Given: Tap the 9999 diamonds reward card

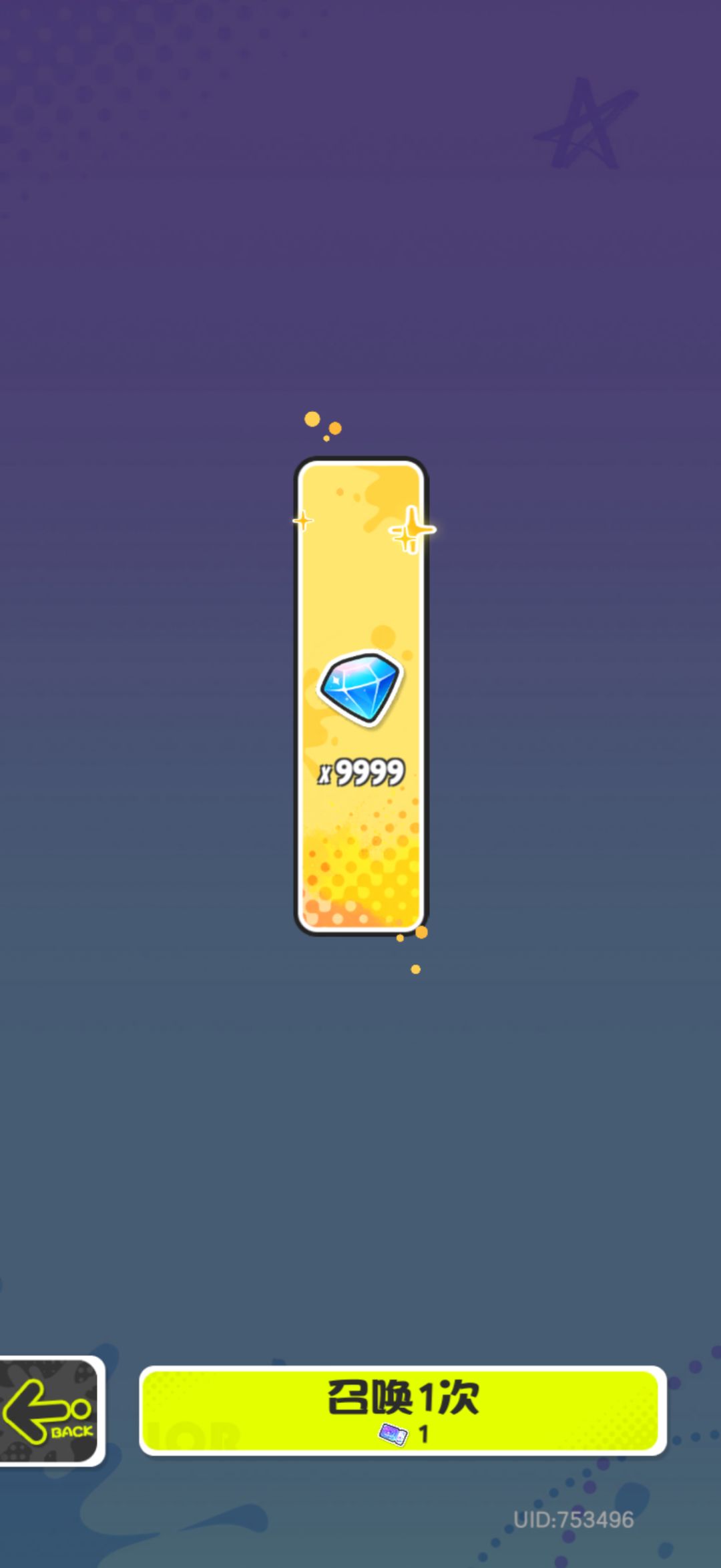Looking at the screenshot, I should [361, 696].
